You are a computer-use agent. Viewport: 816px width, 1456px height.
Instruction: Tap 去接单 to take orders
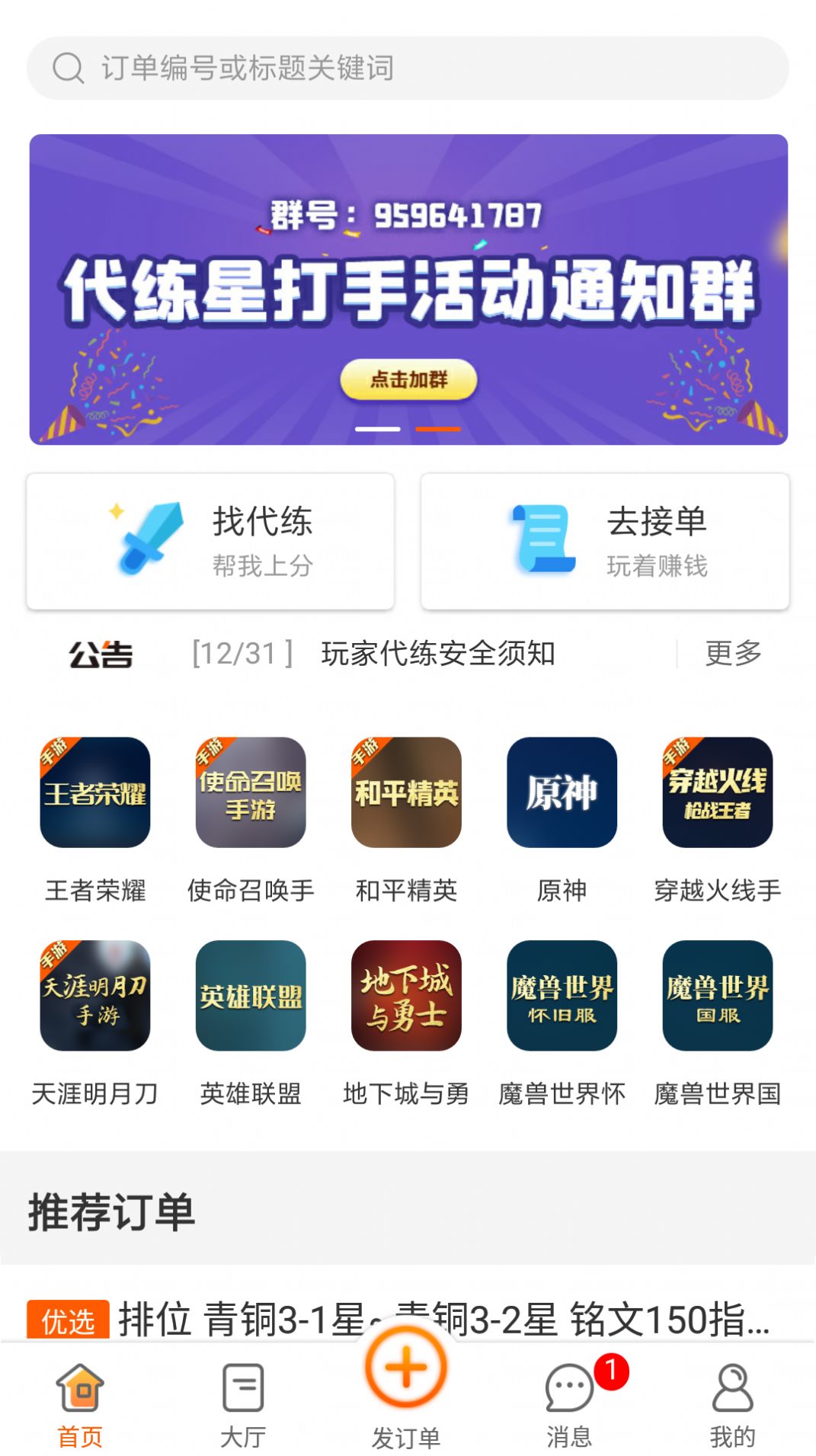click(x=605, y=539)
